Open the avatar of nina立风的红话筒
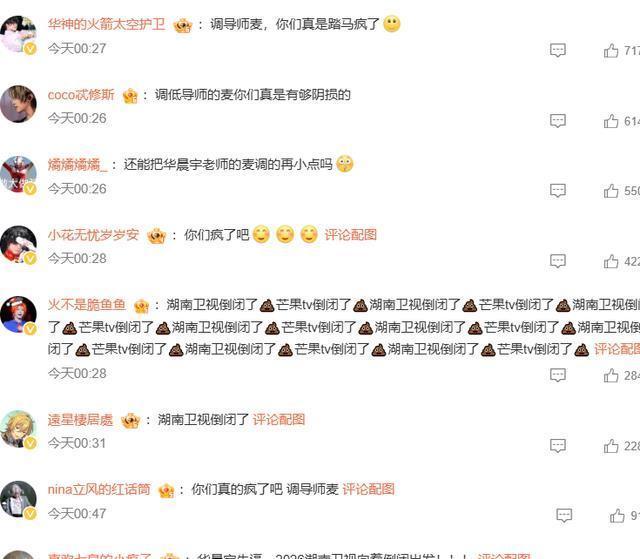640x559 pixels. click(18, 500)
